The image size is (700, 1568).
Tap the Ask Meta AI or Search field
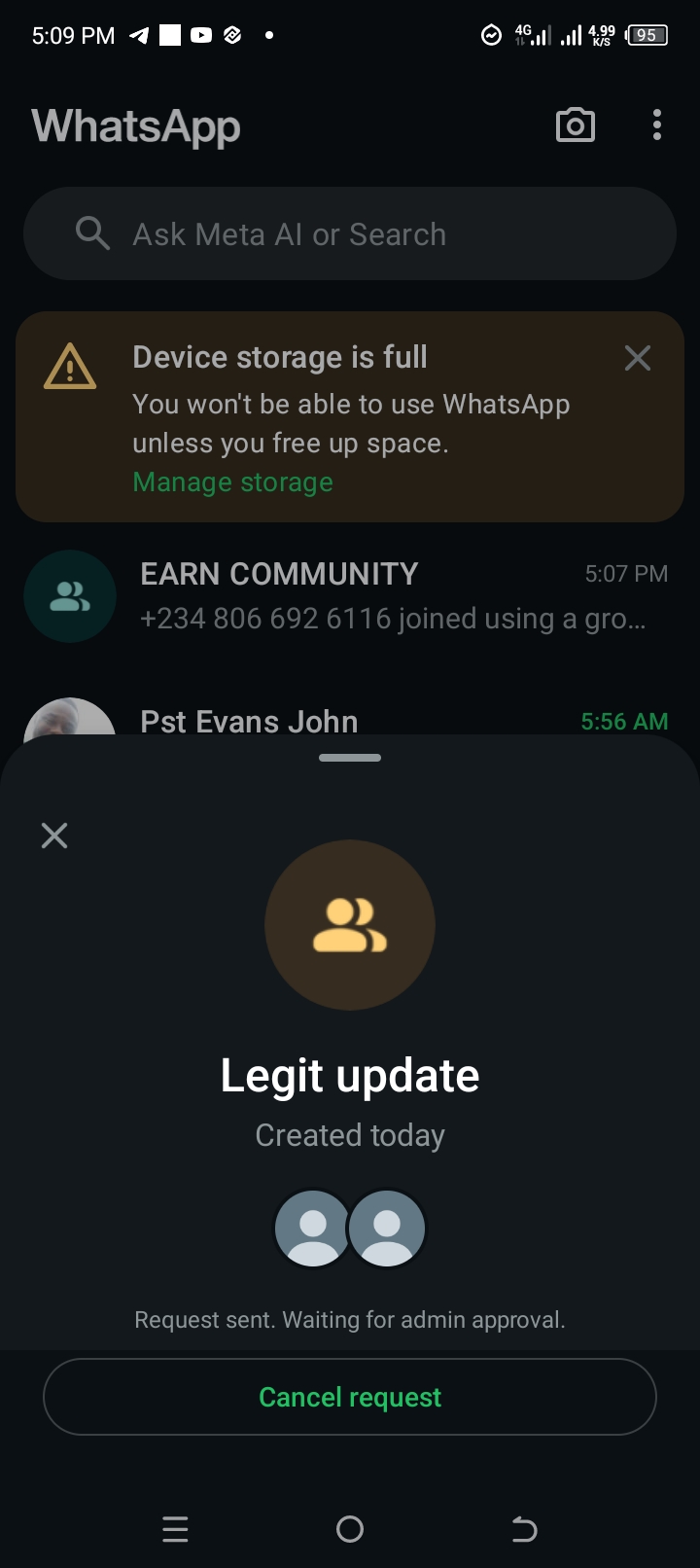pyautogui.click(x=350, y=234)
